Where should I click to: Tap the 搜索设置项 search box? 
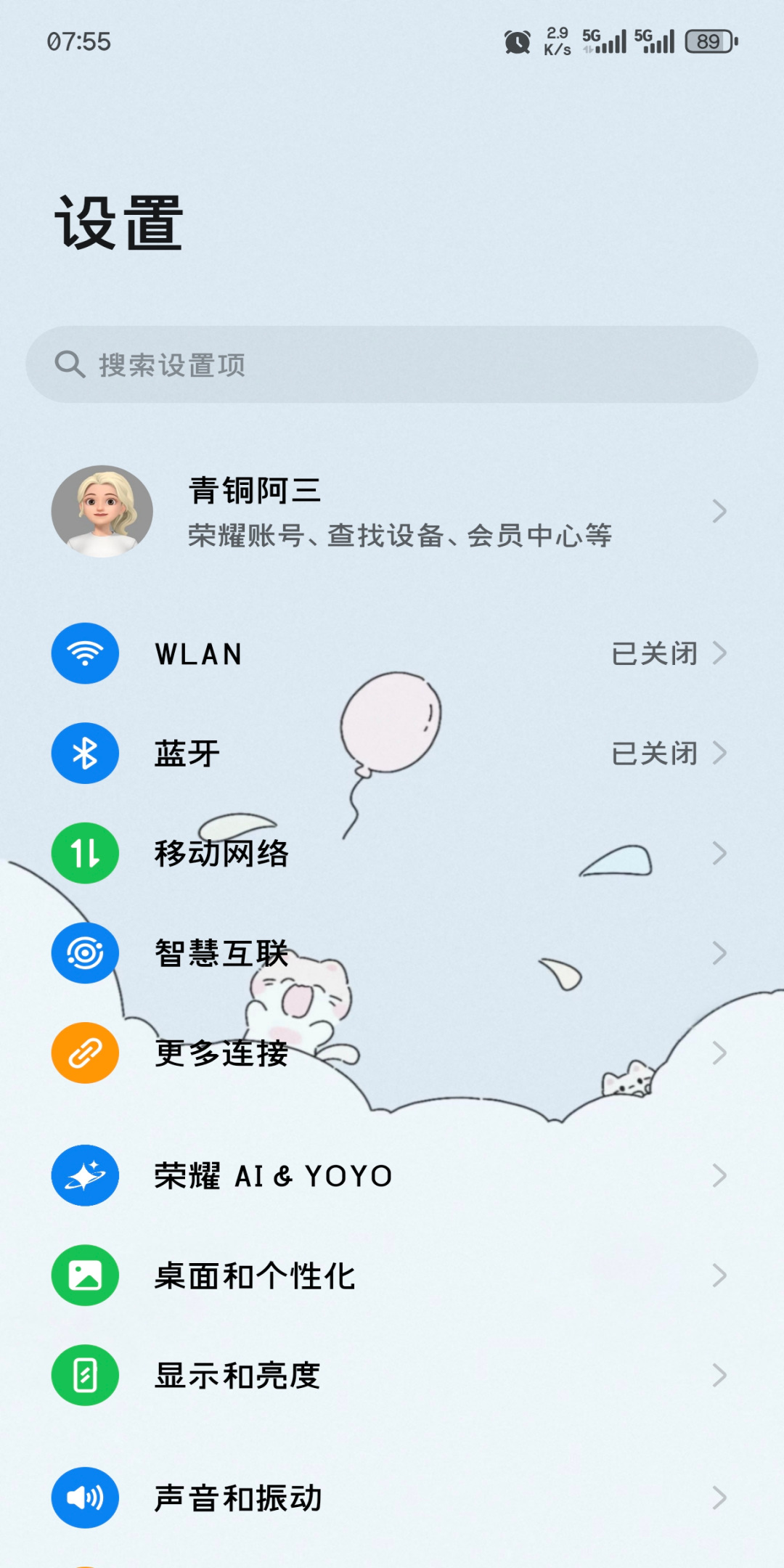click(x=392, y=364)
